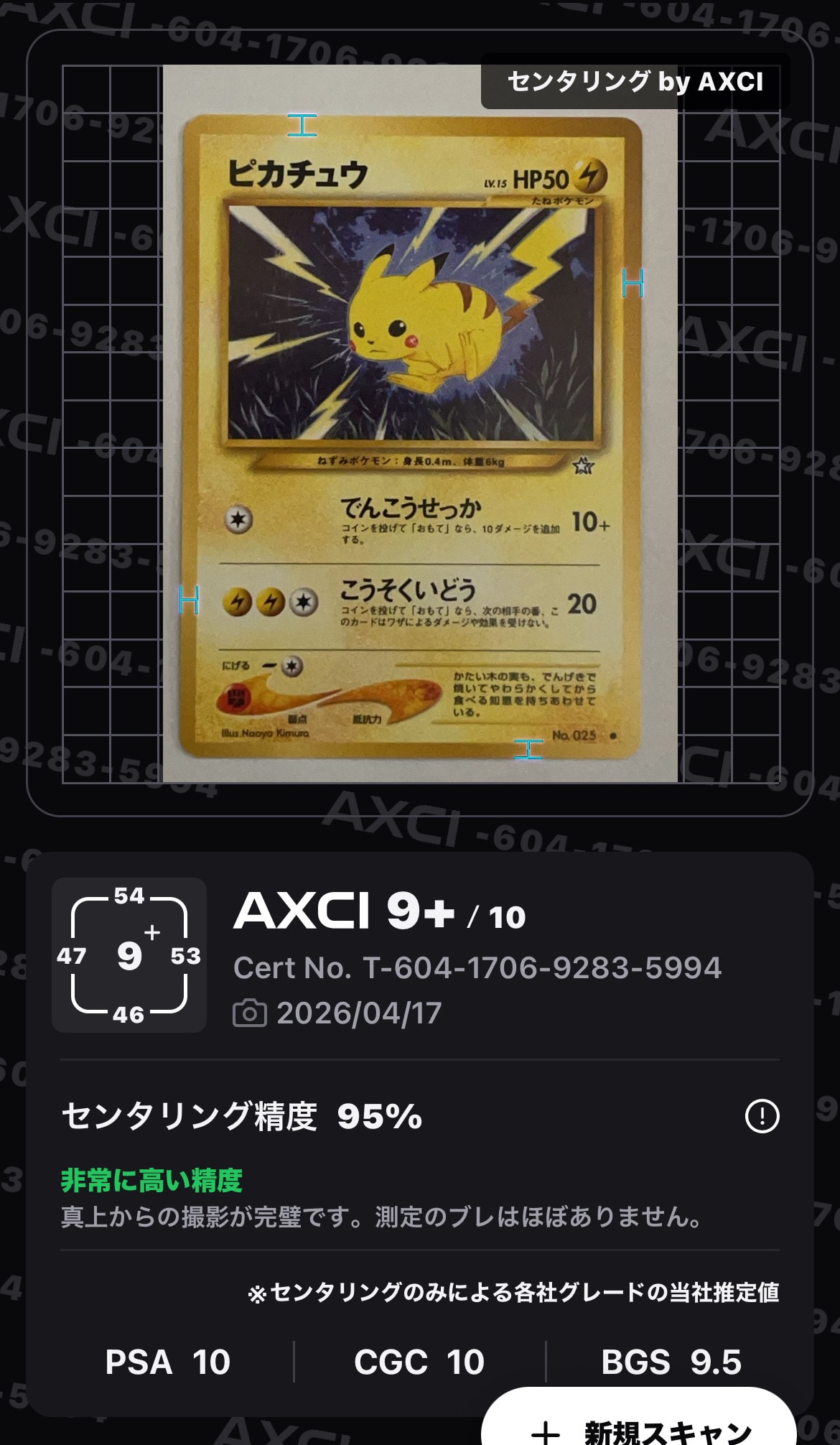Open the info icon beside センタリング精度
The width and height of the screenshot is (840, 1445).
pos(762,1116)
